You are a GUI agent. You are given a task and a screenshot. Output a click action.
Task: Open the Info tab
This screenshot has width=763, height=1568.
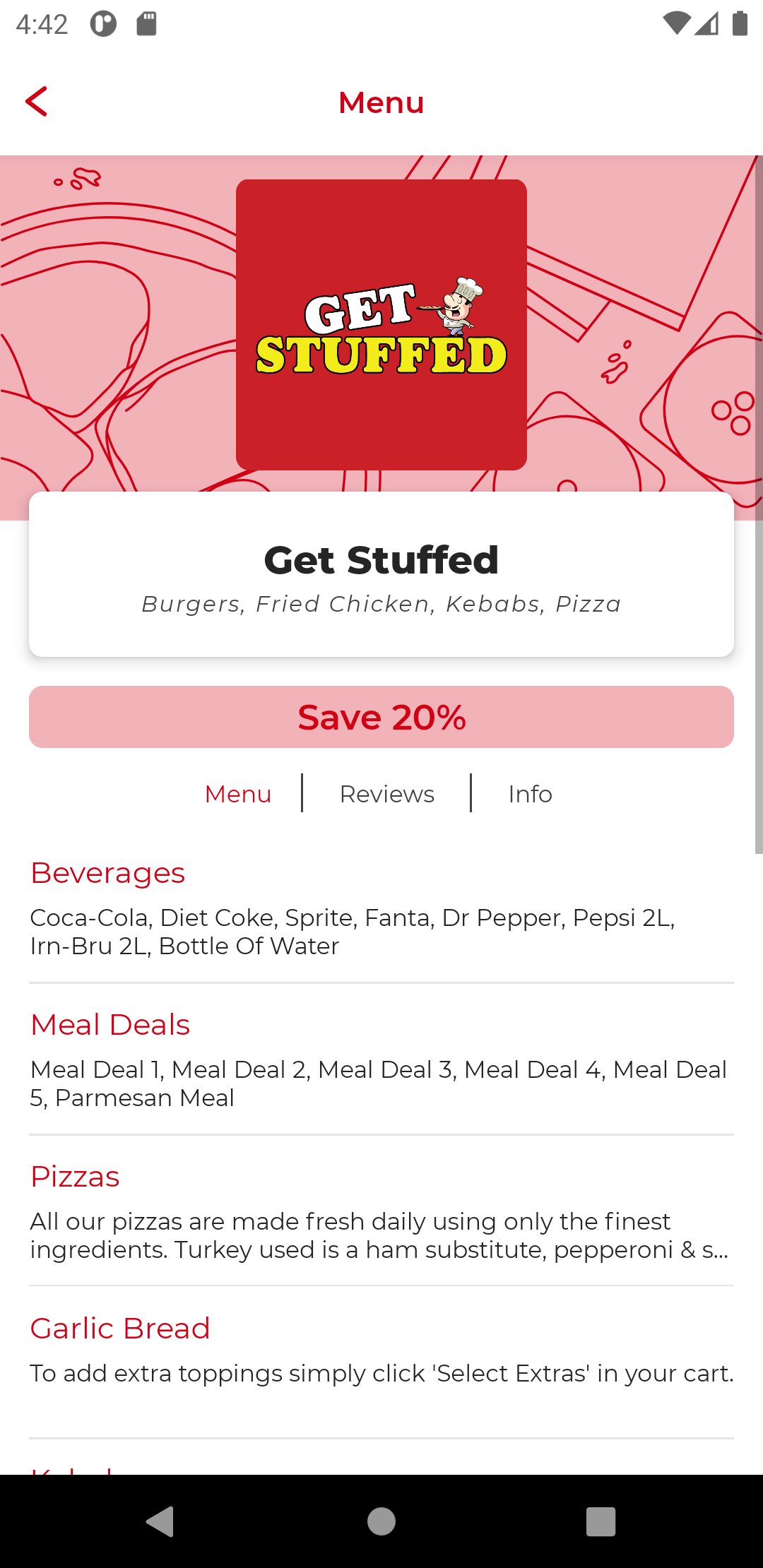coord(530,794)
